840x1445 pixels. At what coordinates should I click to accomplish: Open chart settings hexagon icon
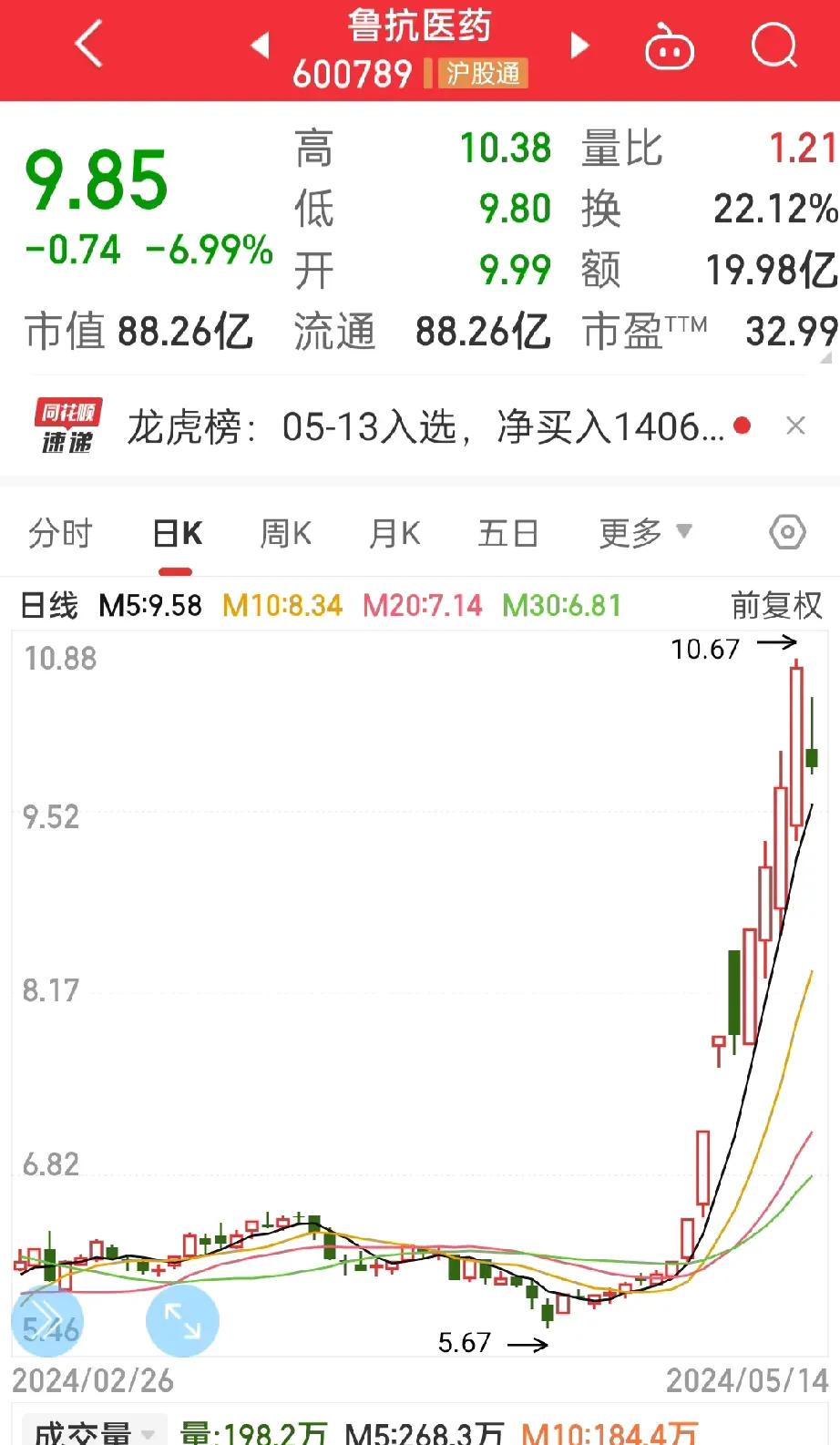787,532
